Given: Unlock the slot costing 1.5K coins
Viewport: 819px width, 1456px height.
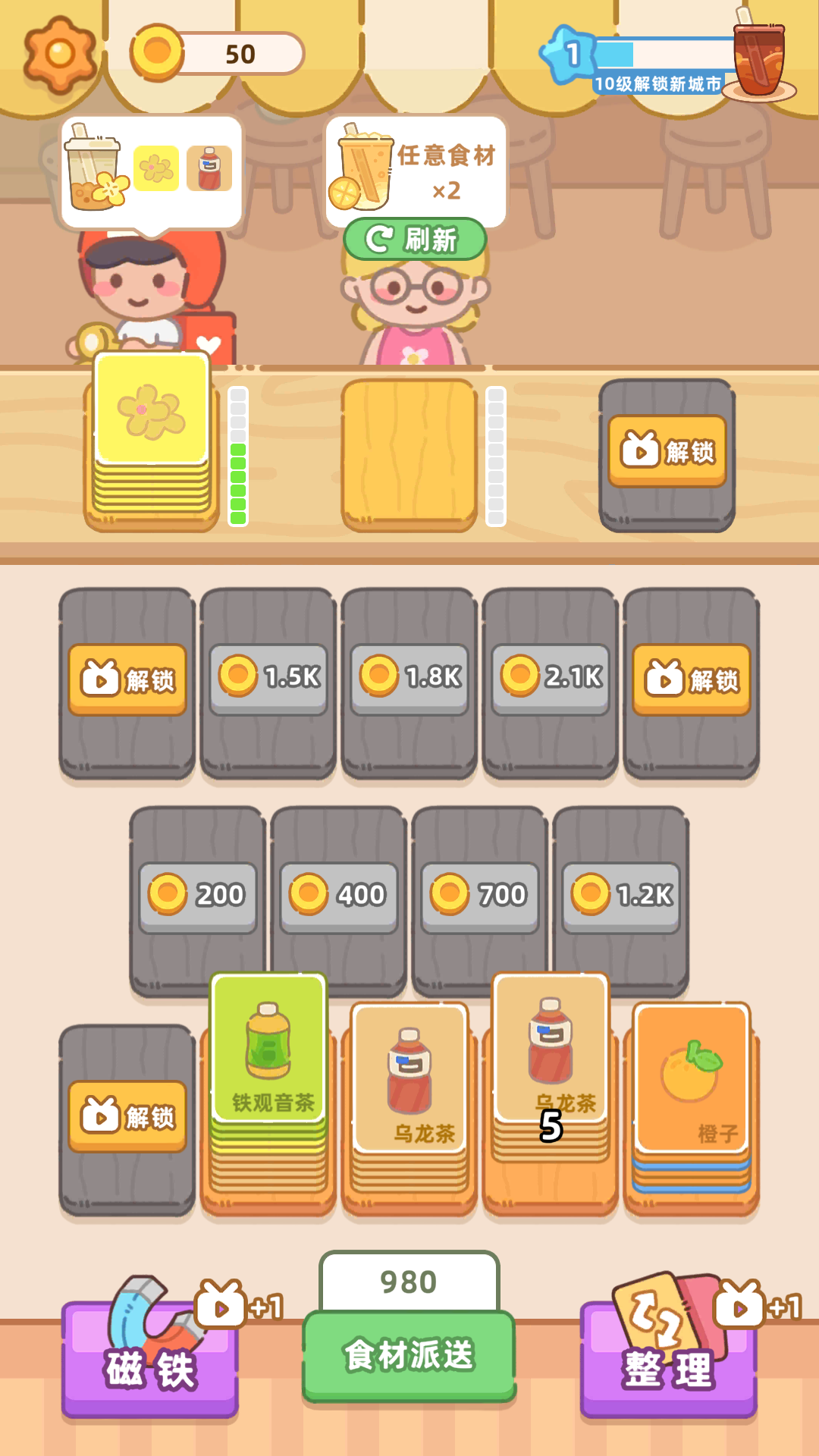Looking at the screenshot, I should coord(268,677).
